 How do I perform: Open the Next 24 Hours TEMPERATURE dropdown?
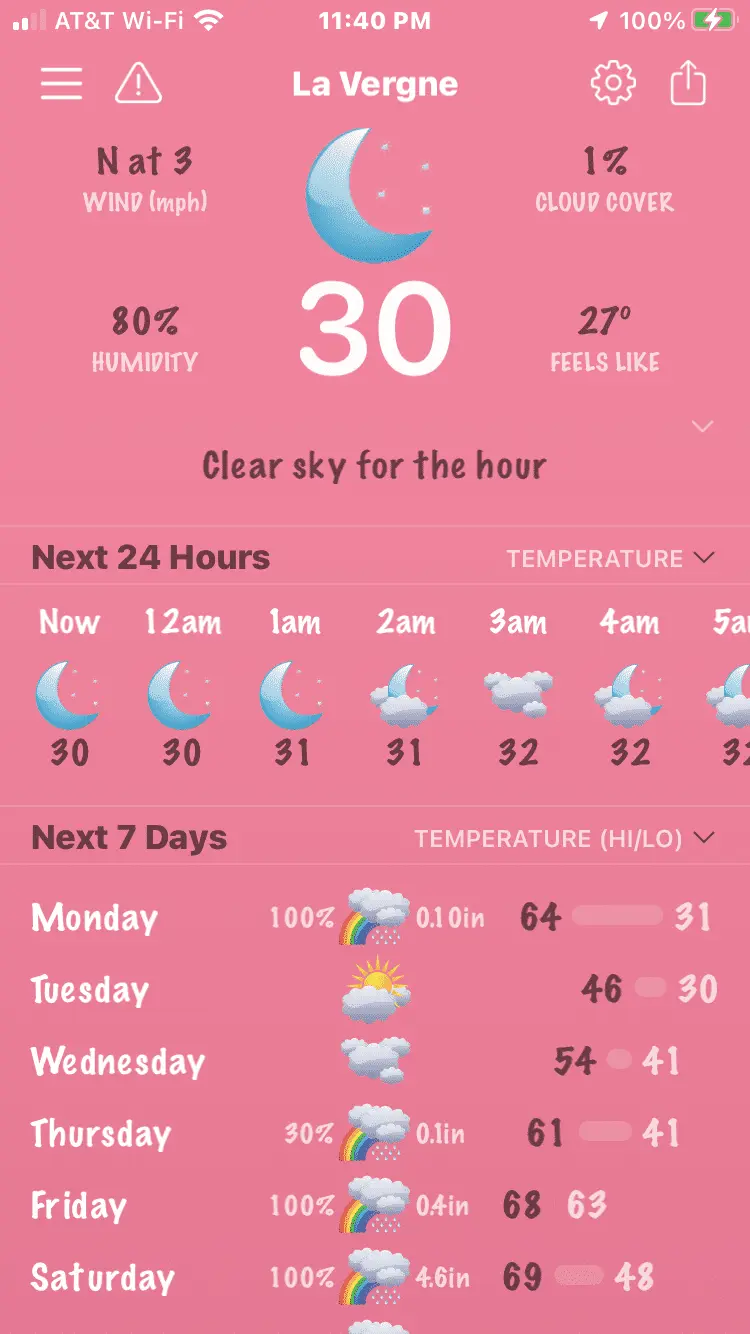pyautogui.click(x=610, y=558)
